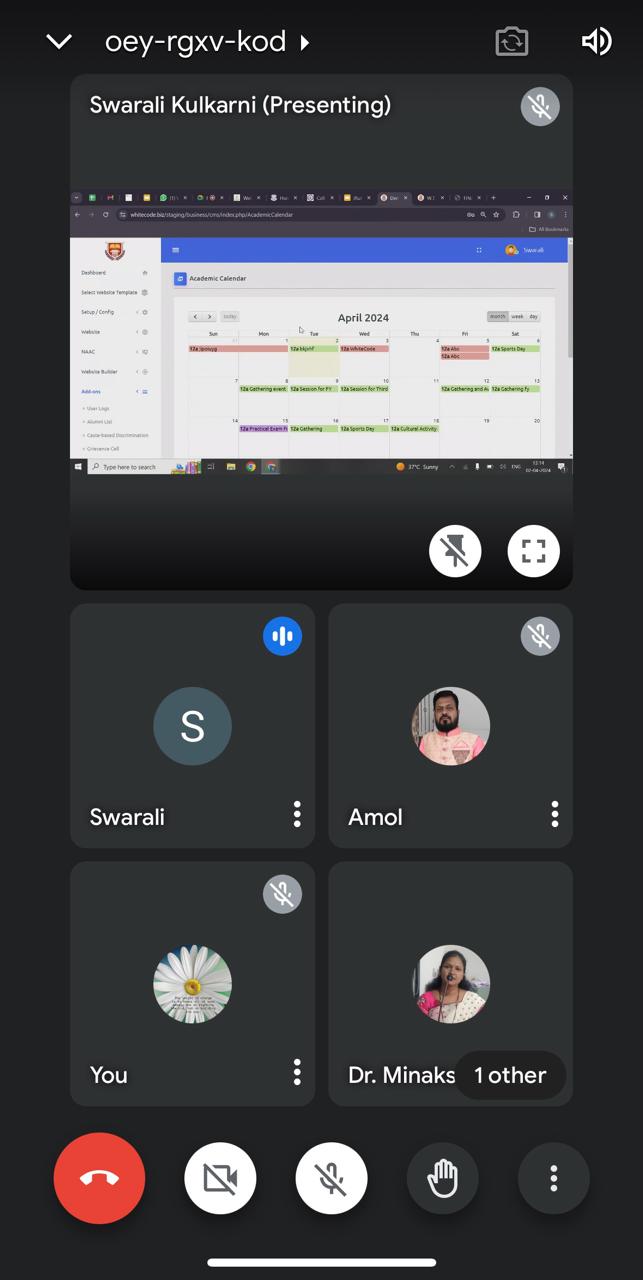Open more options on your own tile
The height and width of the screenshot is (1280, 643).
(297, 1073)
